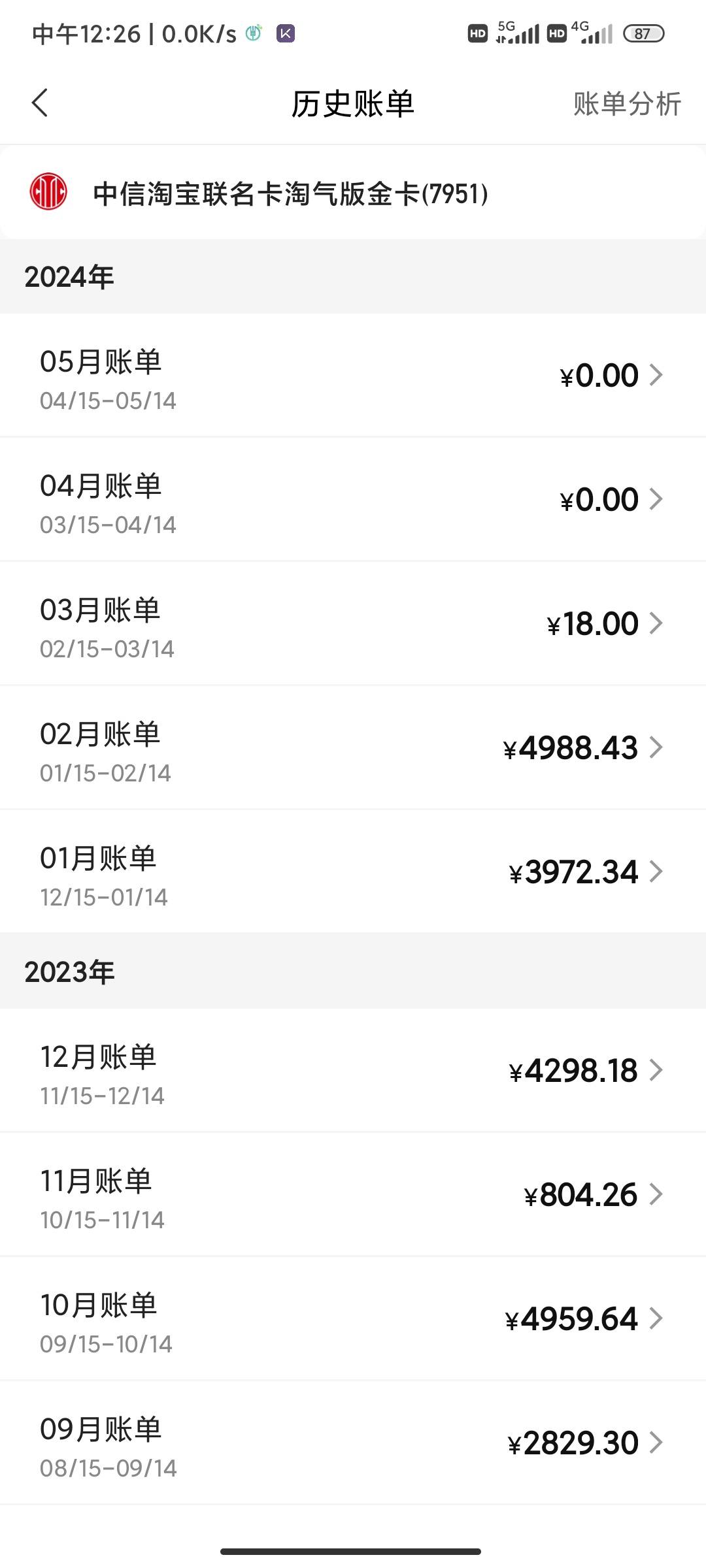Open the 2024 05月账单 statement
The width and height of the screenshot is (706, 1568).
tap(353, 376)
